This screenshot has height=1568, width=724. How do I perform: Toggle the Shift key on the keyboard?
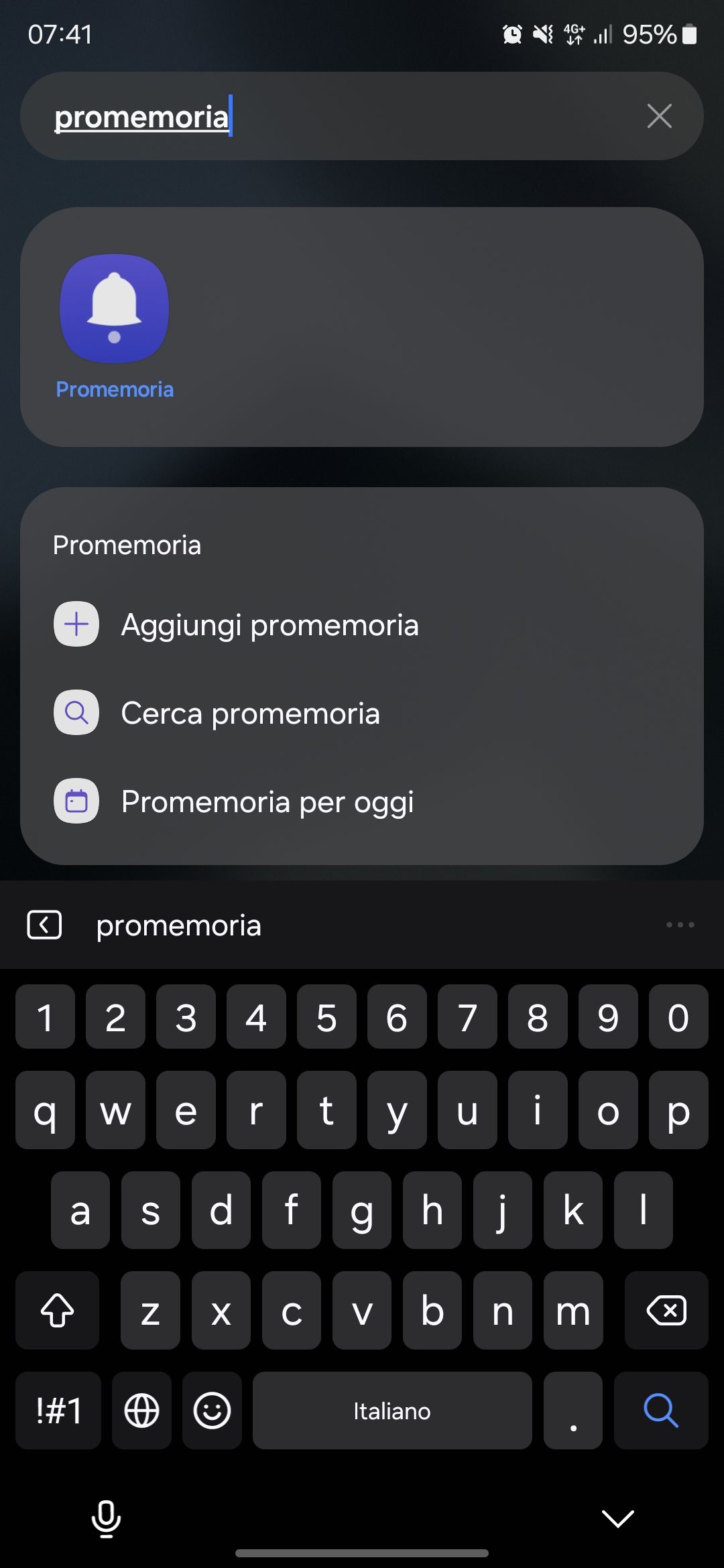click(57, 1311)
